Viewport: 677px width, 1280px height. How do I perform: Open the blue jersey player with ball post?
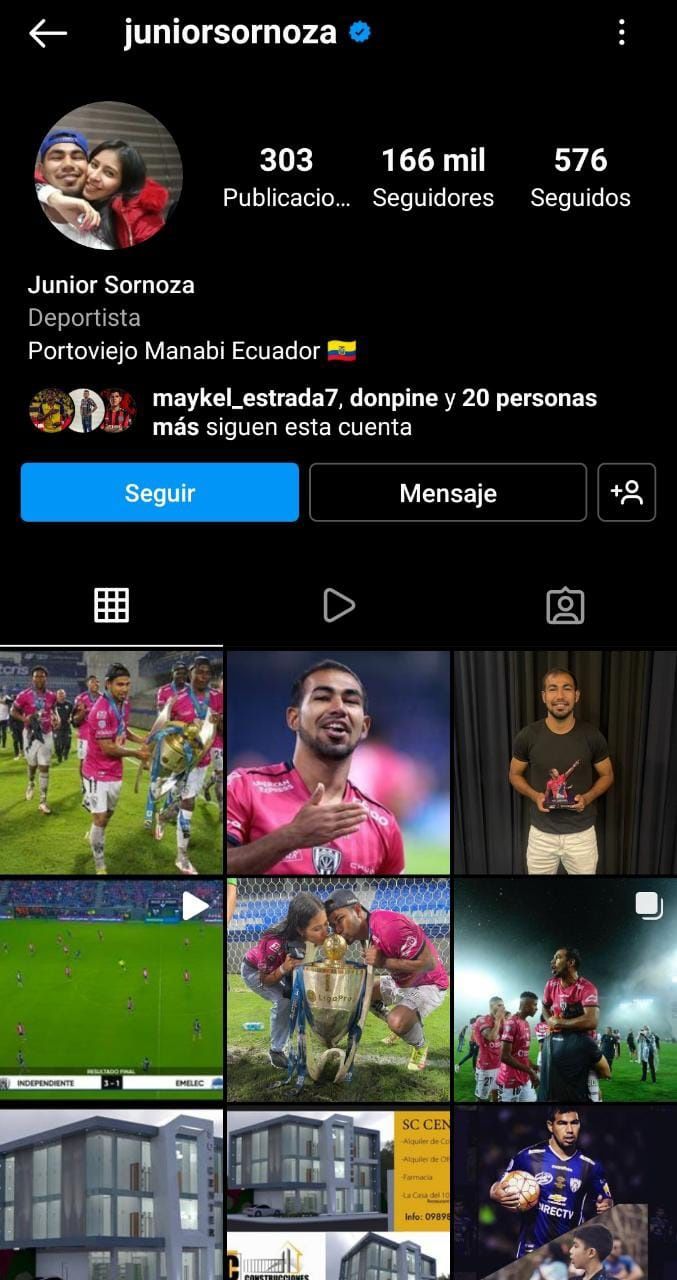[x=565, y=1192]
